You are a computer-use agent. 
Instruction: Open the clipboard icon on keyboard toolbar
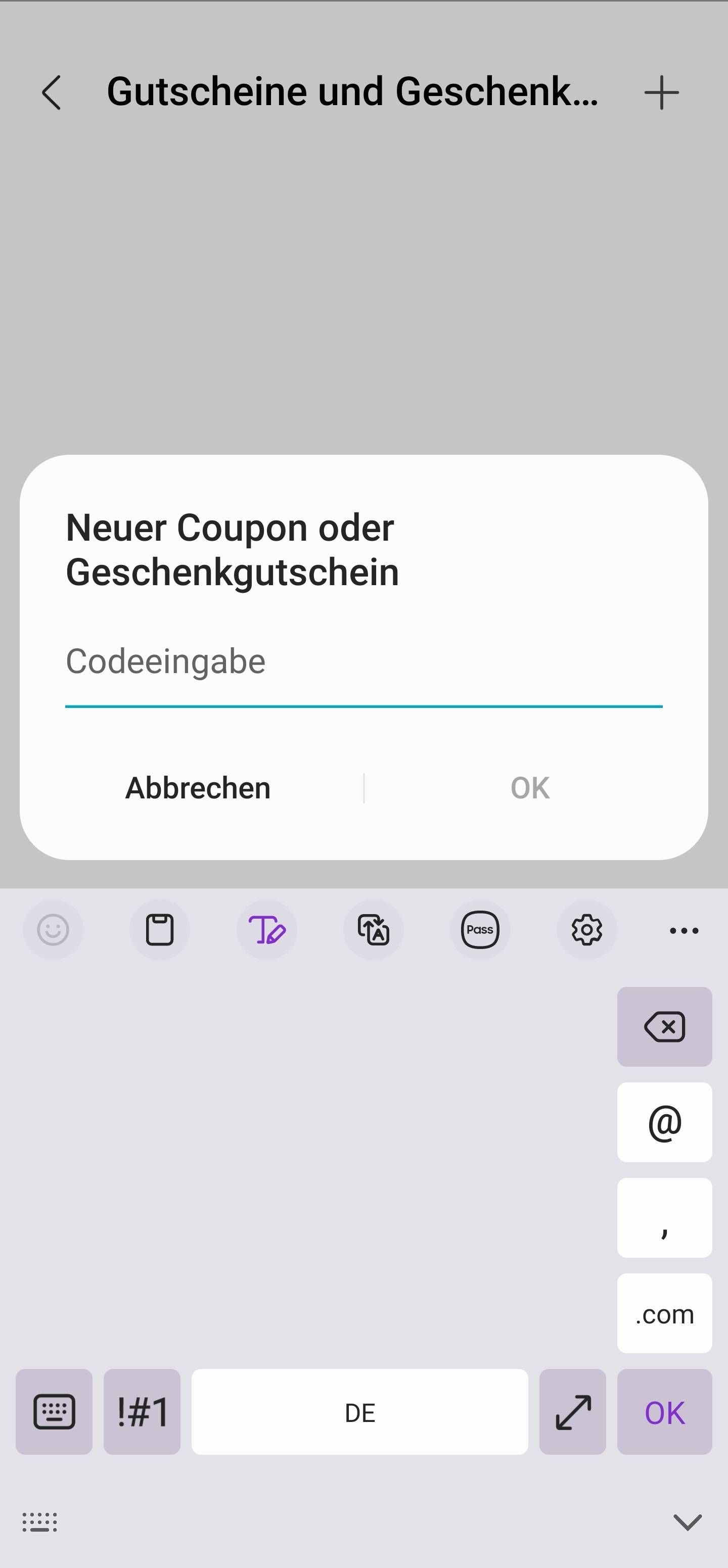point(160,929)
